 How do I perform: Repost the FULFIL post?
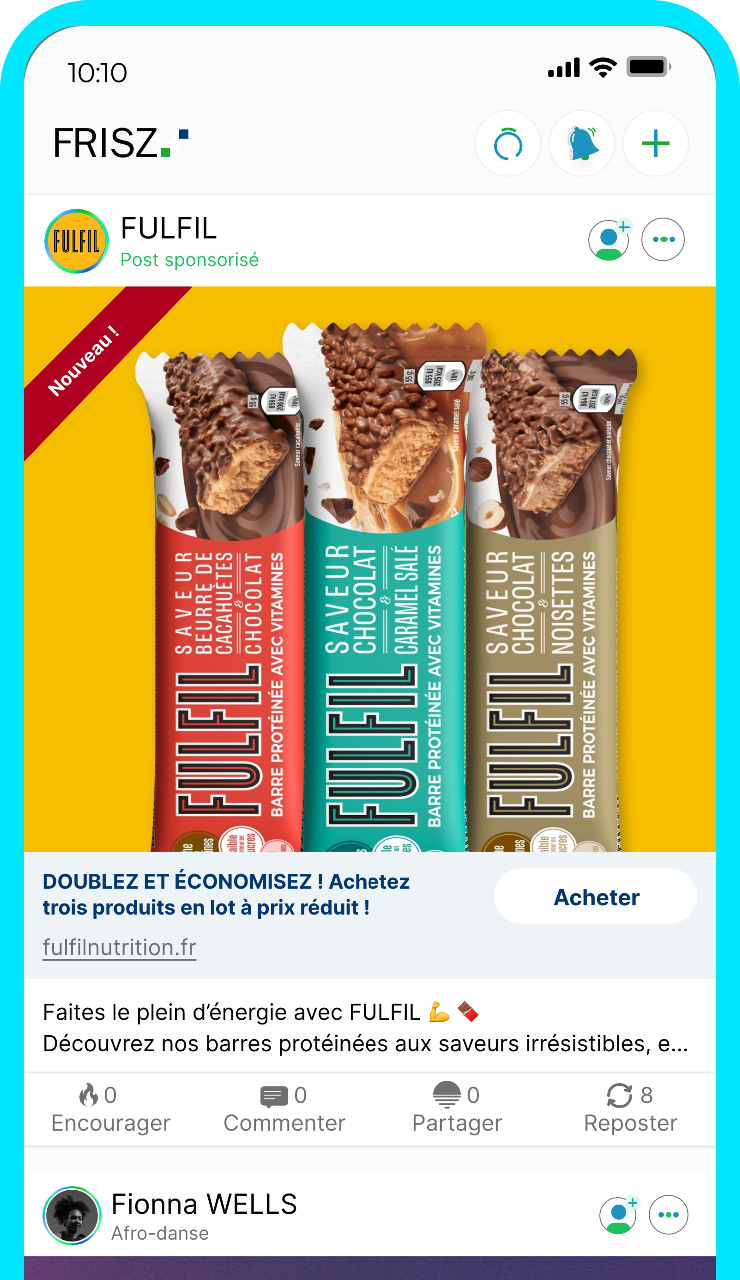click(x=631, y=1109)
